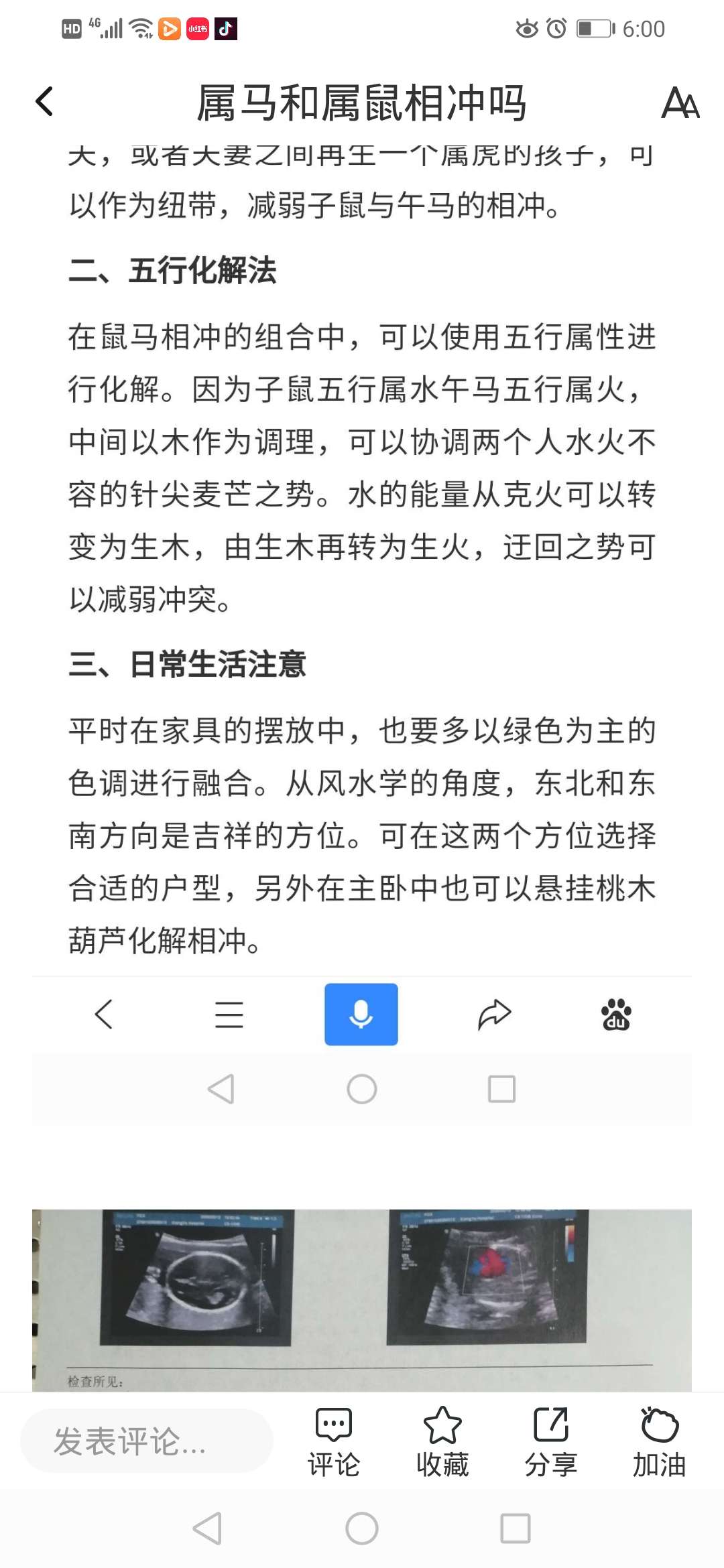Open the browser menu icon

coord(228,1014)
